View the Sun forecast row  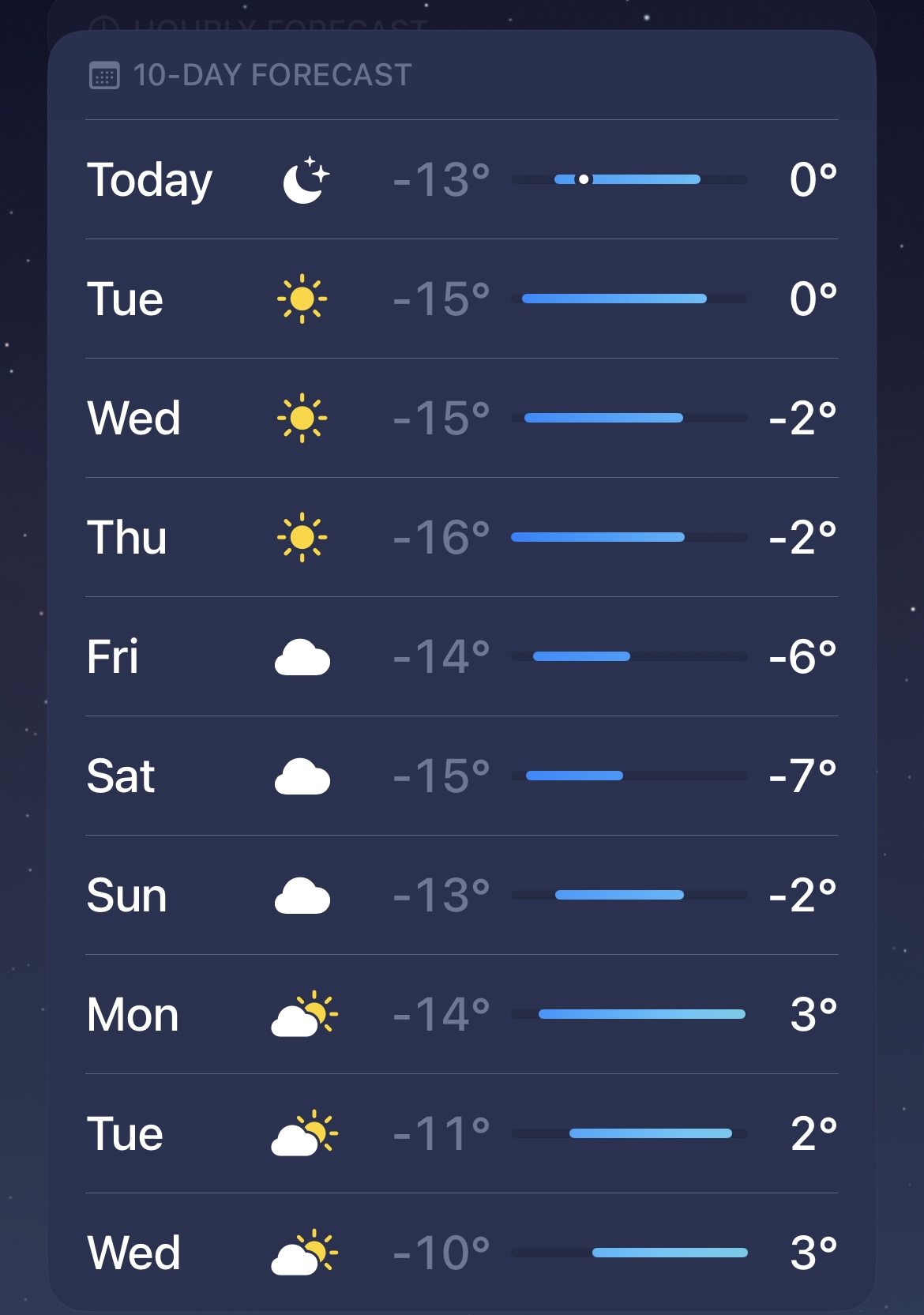pos(462,896)
